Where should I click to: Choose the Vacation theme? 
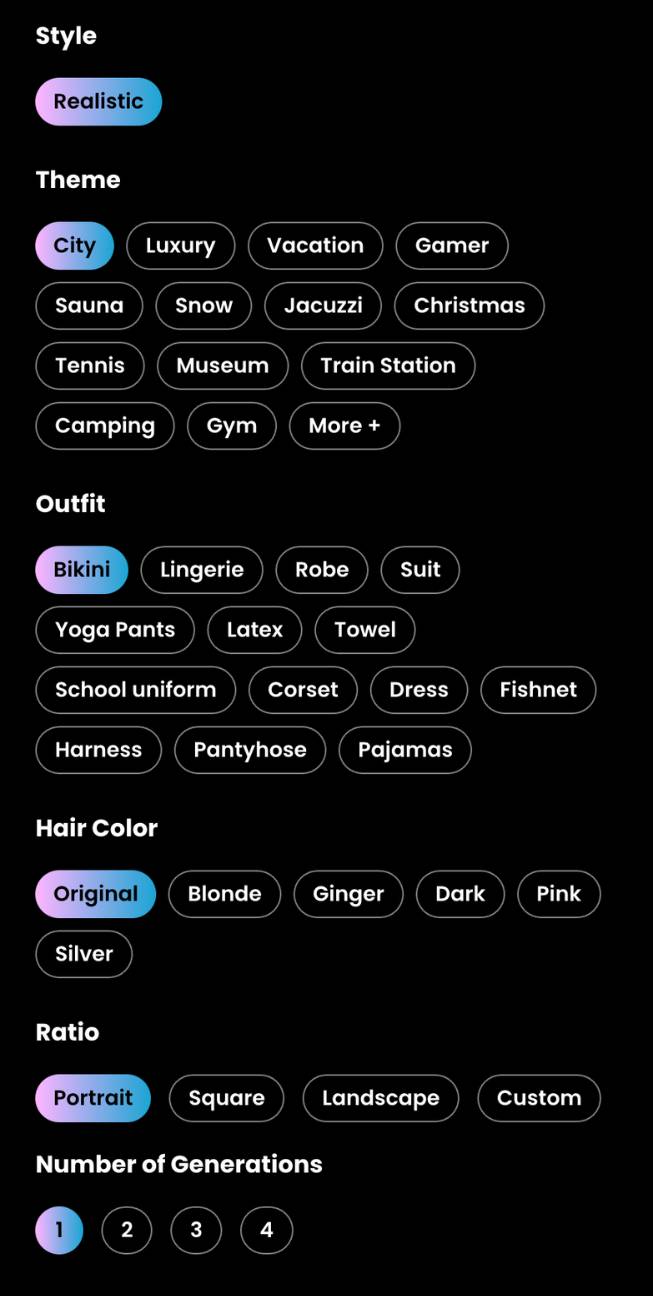(x=315, y=246)
